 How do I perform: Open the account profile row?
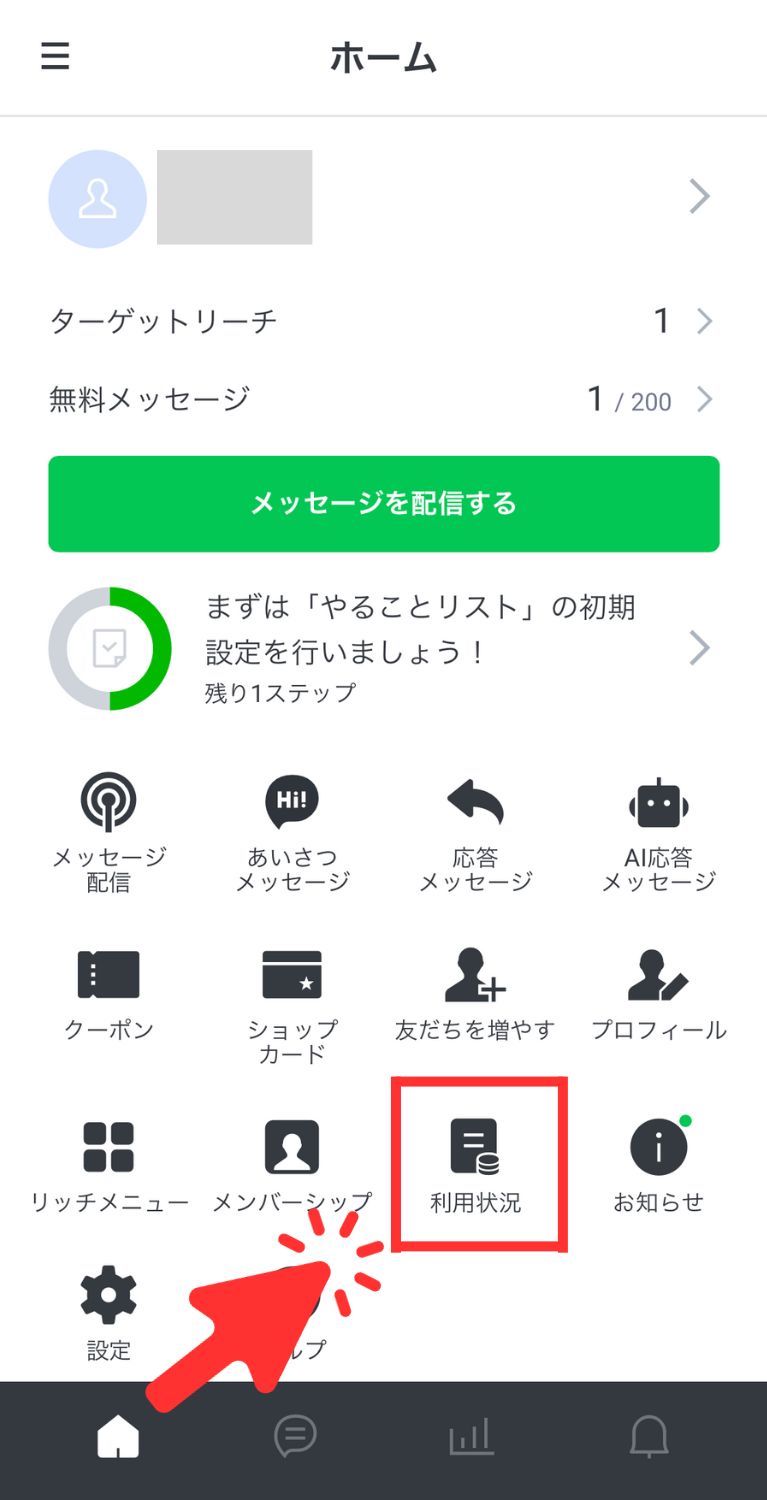click(383, 198)
